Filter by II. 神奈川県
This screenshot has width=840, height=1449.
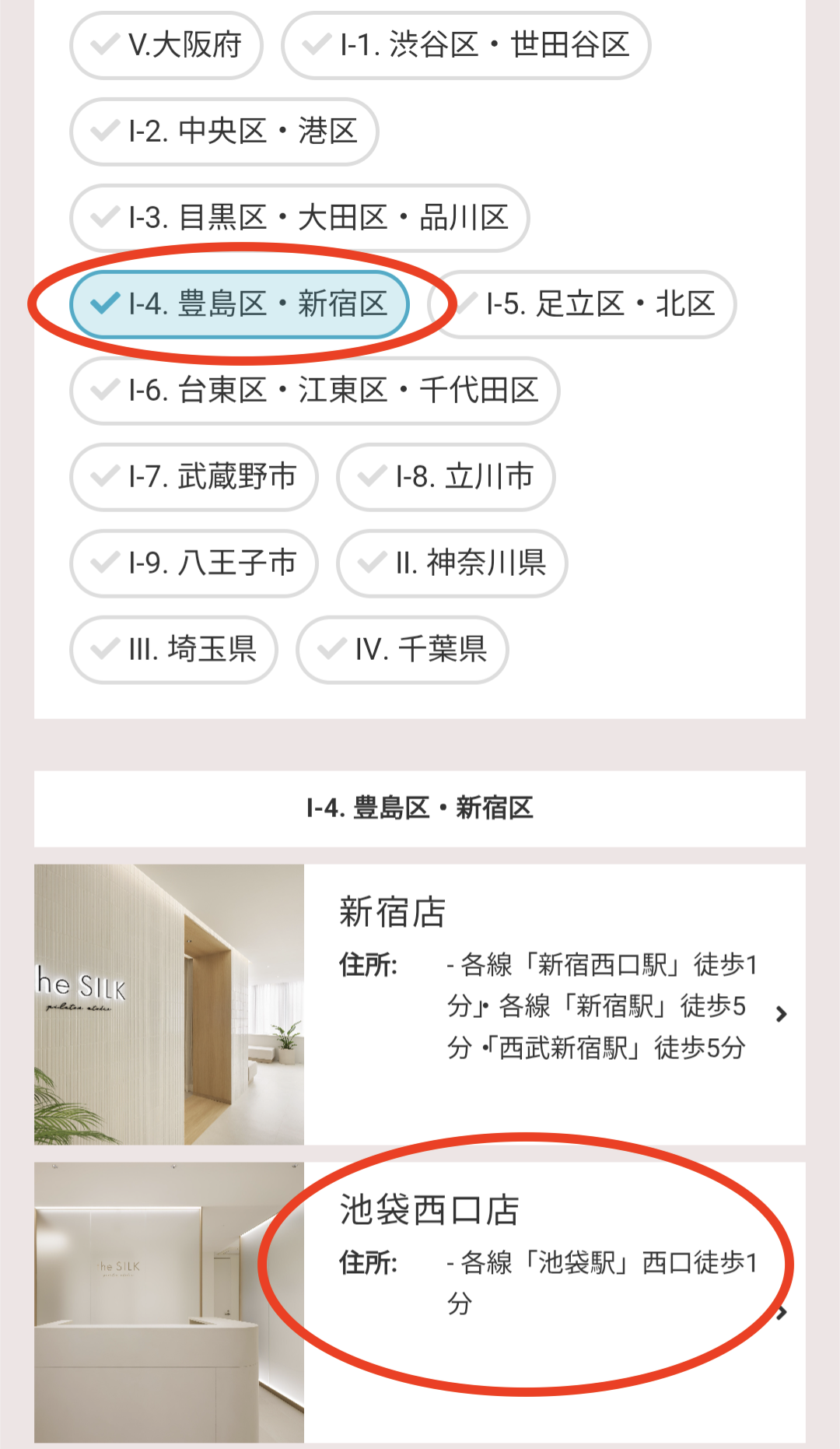[x=452, y=563]
